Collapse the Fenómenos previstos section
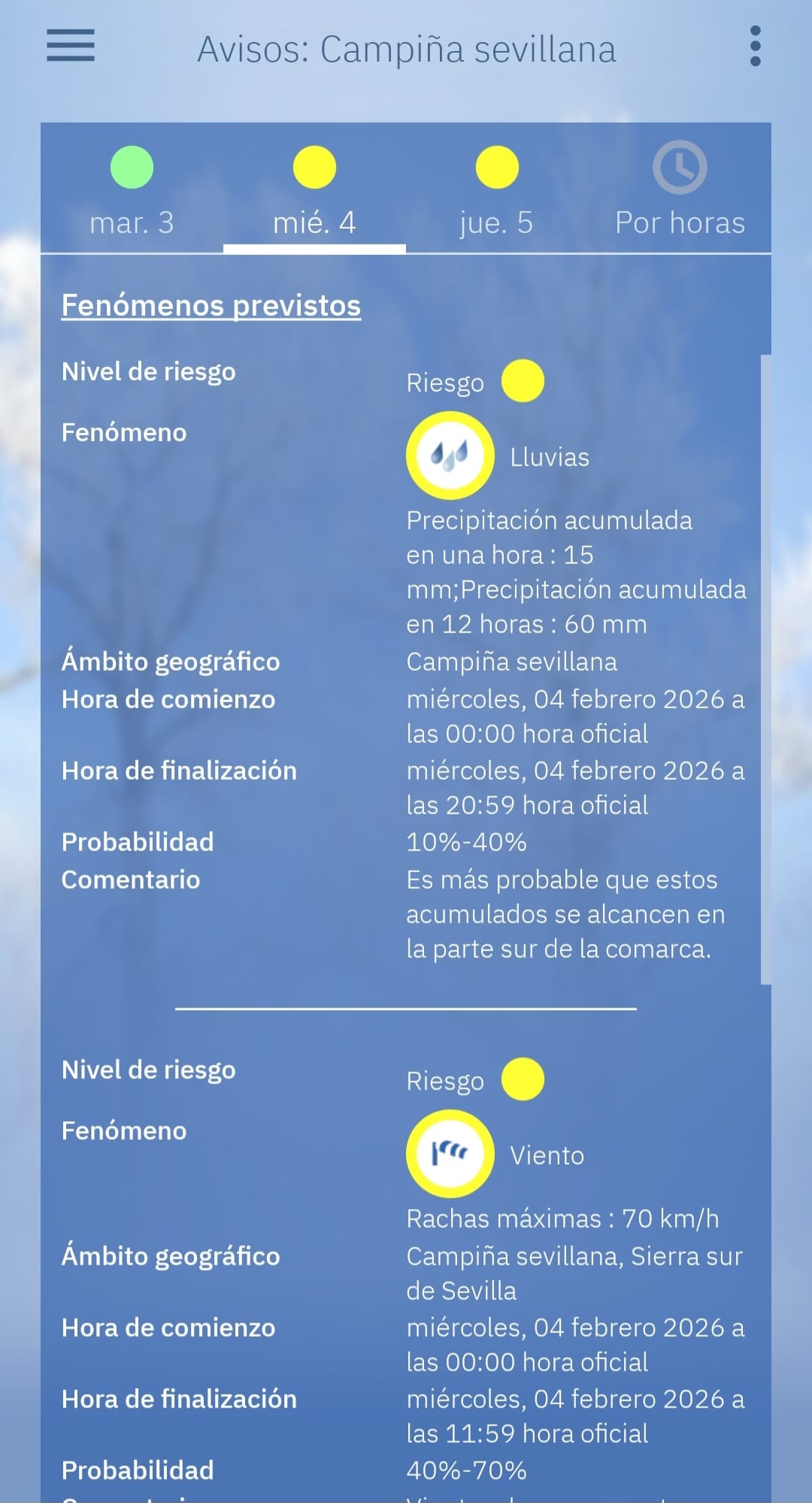This screenshot has height=1503, width=812. [x=211, y=305]
